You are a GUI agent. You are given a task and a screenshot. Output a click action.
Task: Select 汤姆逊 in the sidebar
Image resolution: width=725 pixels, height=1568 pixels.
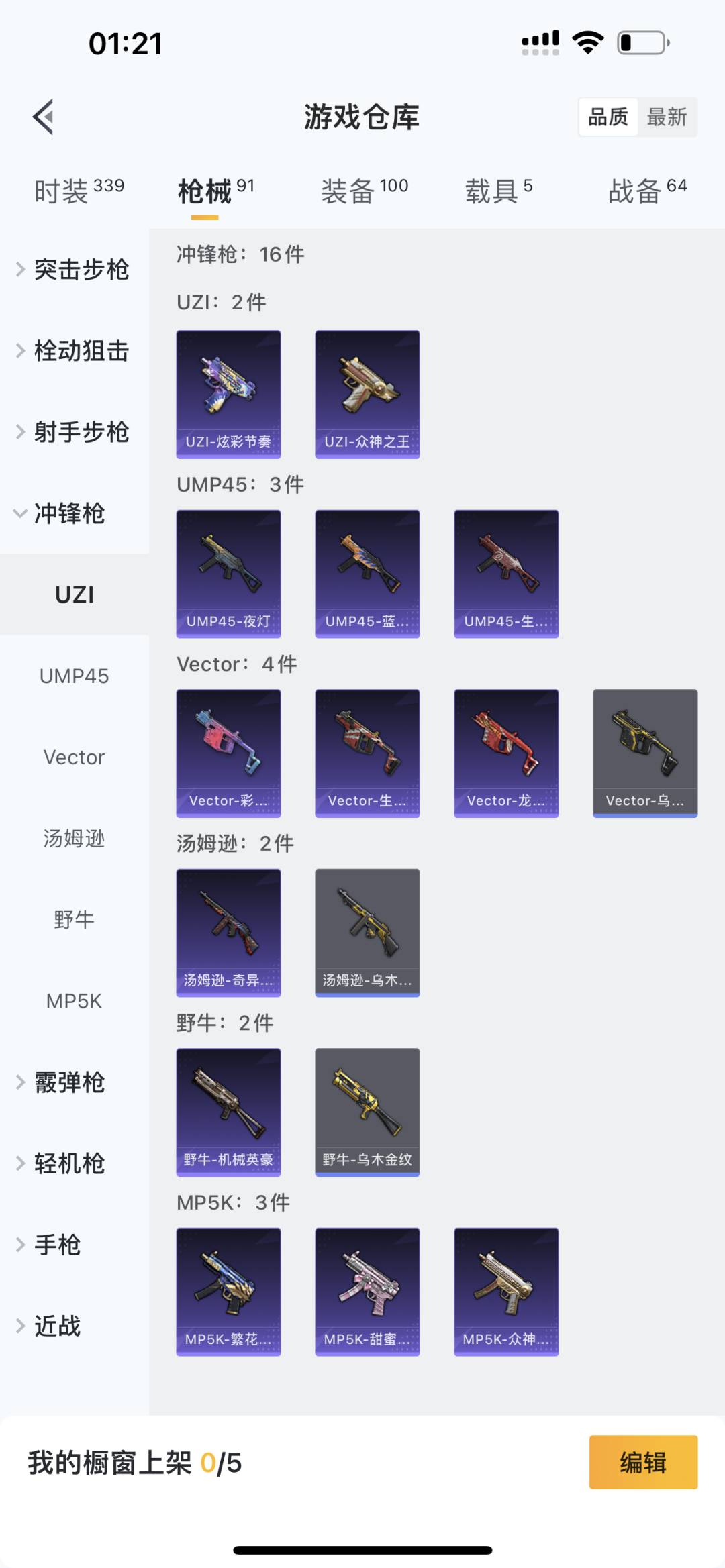tap(74, 839)
